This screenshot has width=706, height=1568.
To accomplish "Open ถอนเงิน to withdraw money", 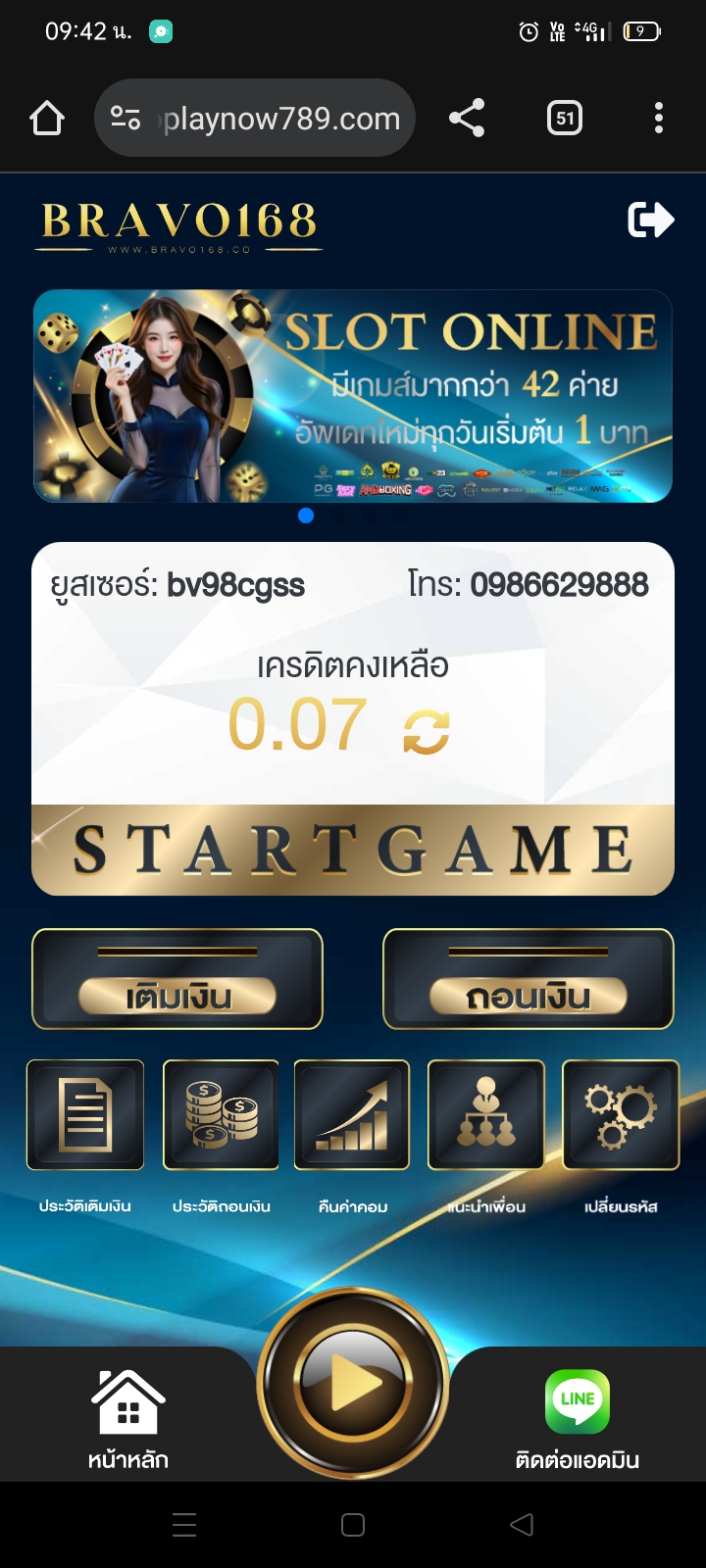I will click(x=529, y=980).
